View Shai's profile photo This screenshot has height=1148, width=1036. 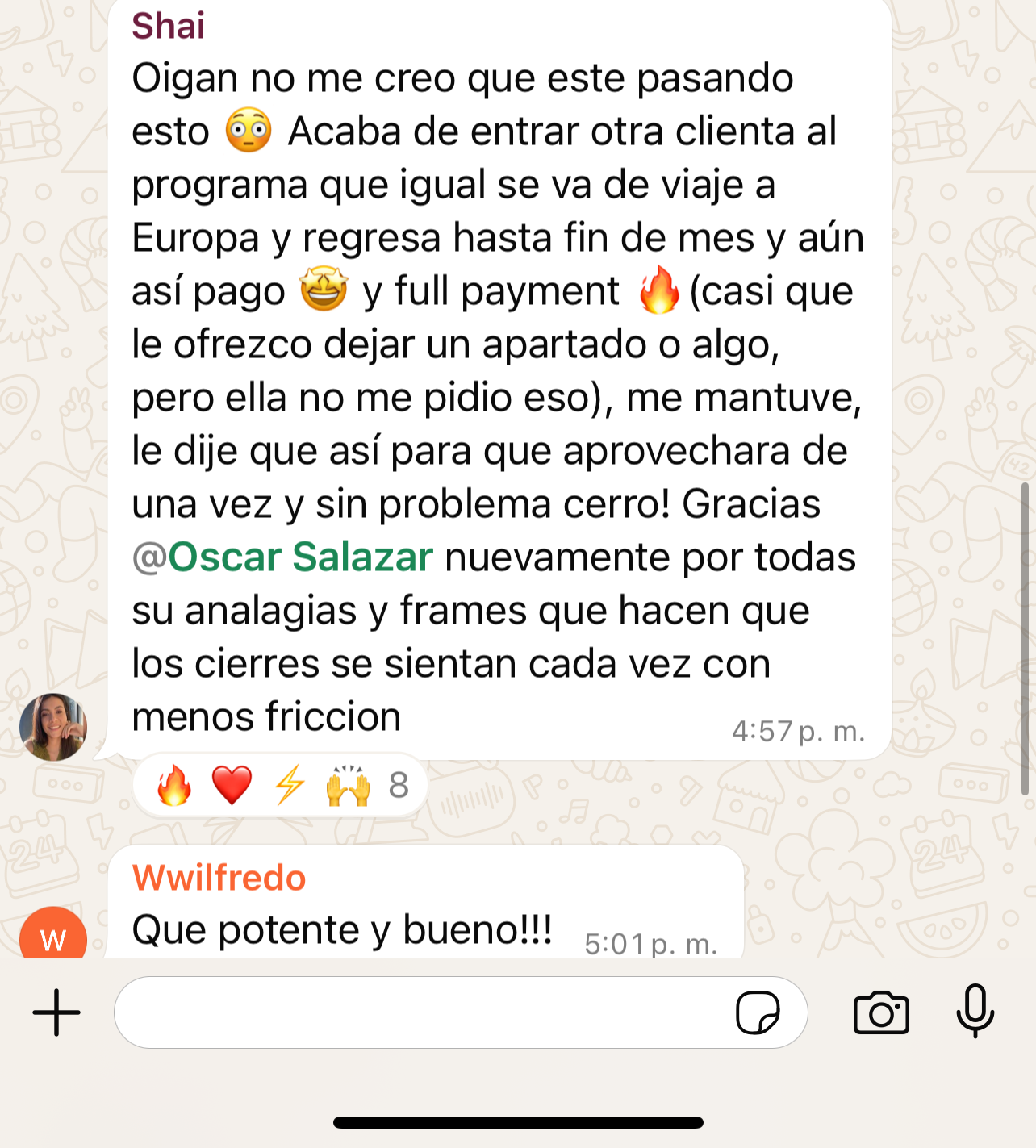click(x=53, y=727)
